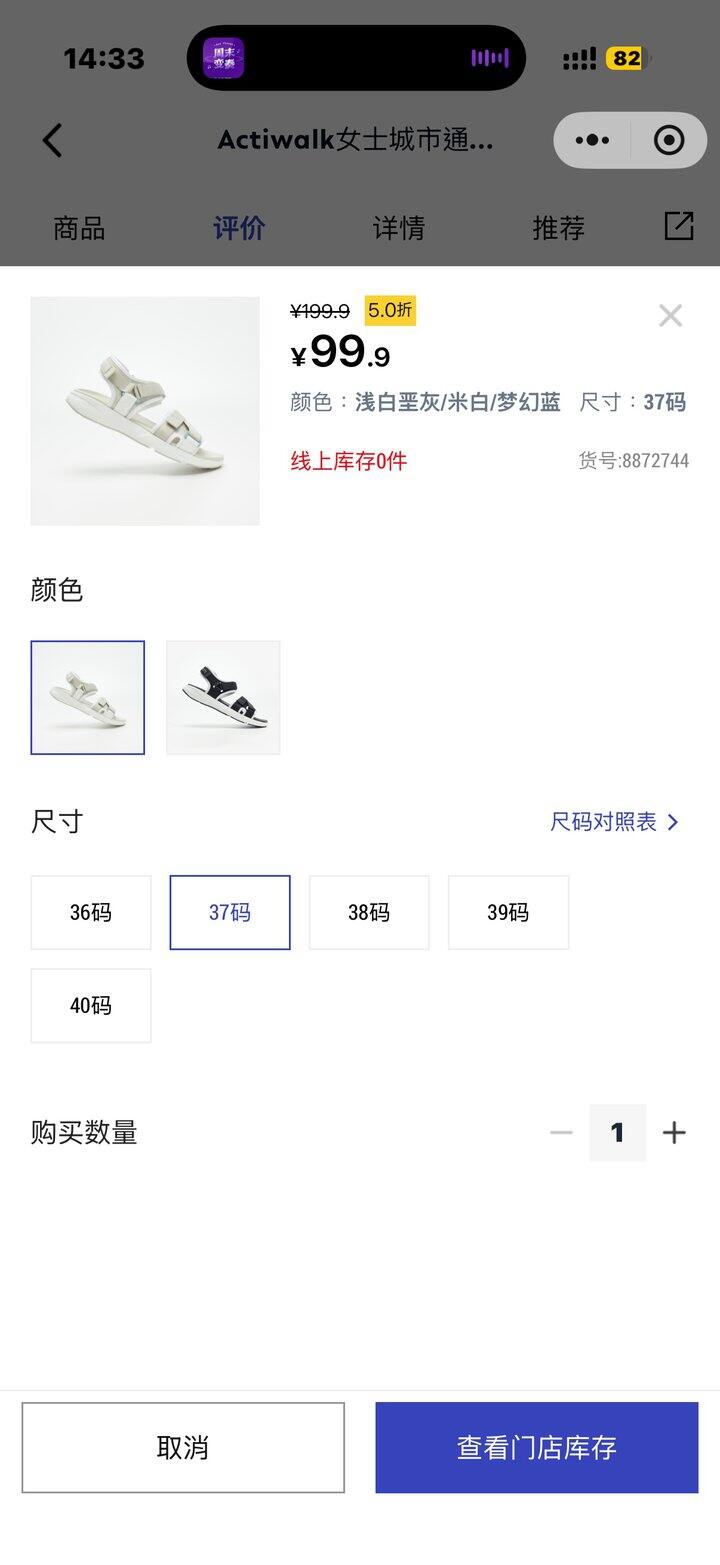This screenshot has width=720, height=1565.
Task: Check store stock via 查看门店库存
Action: [537, 1447]
